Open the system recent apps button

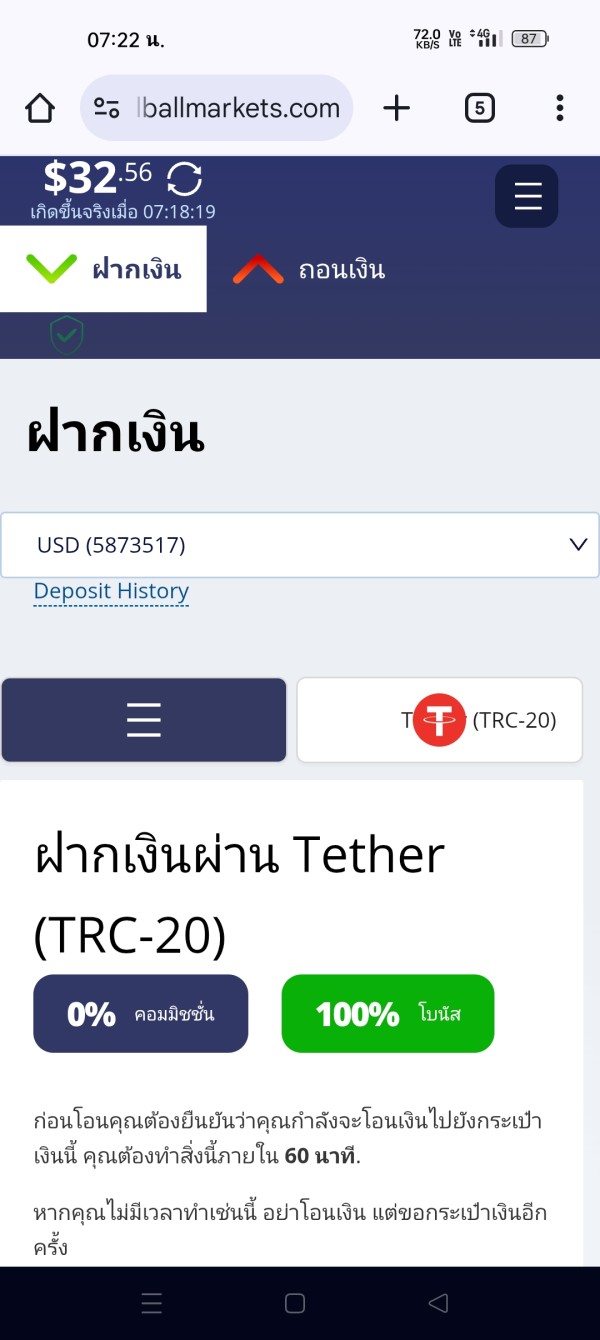click(x=152, y=1303)
